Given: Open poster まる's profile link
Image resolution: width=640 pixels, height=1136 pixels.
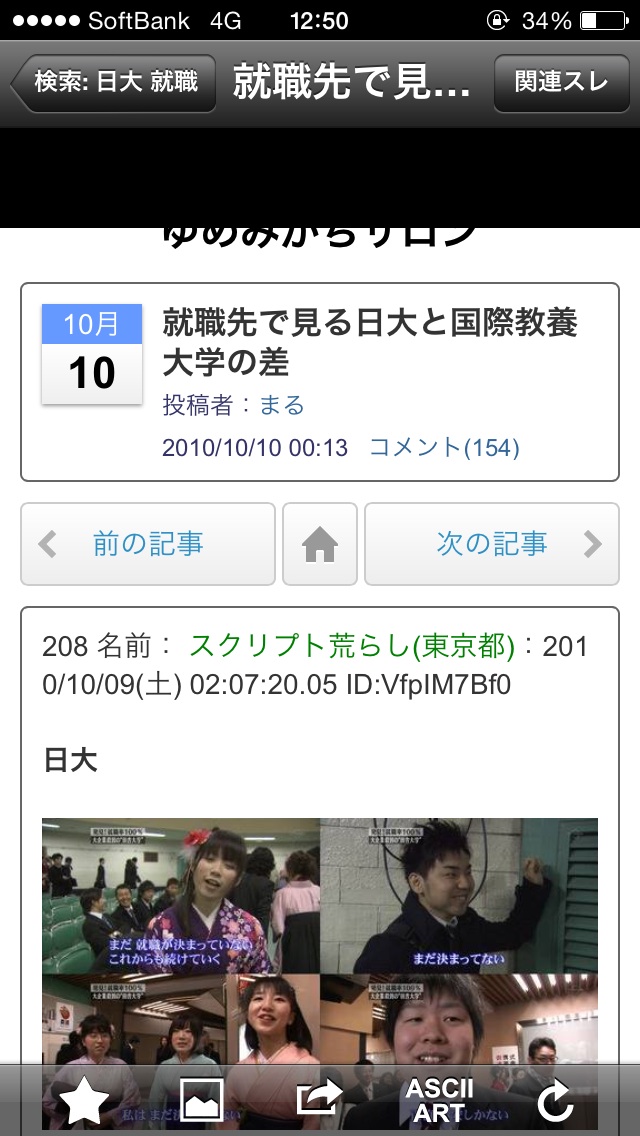Looking at the screenshot, I should (281, 405).
